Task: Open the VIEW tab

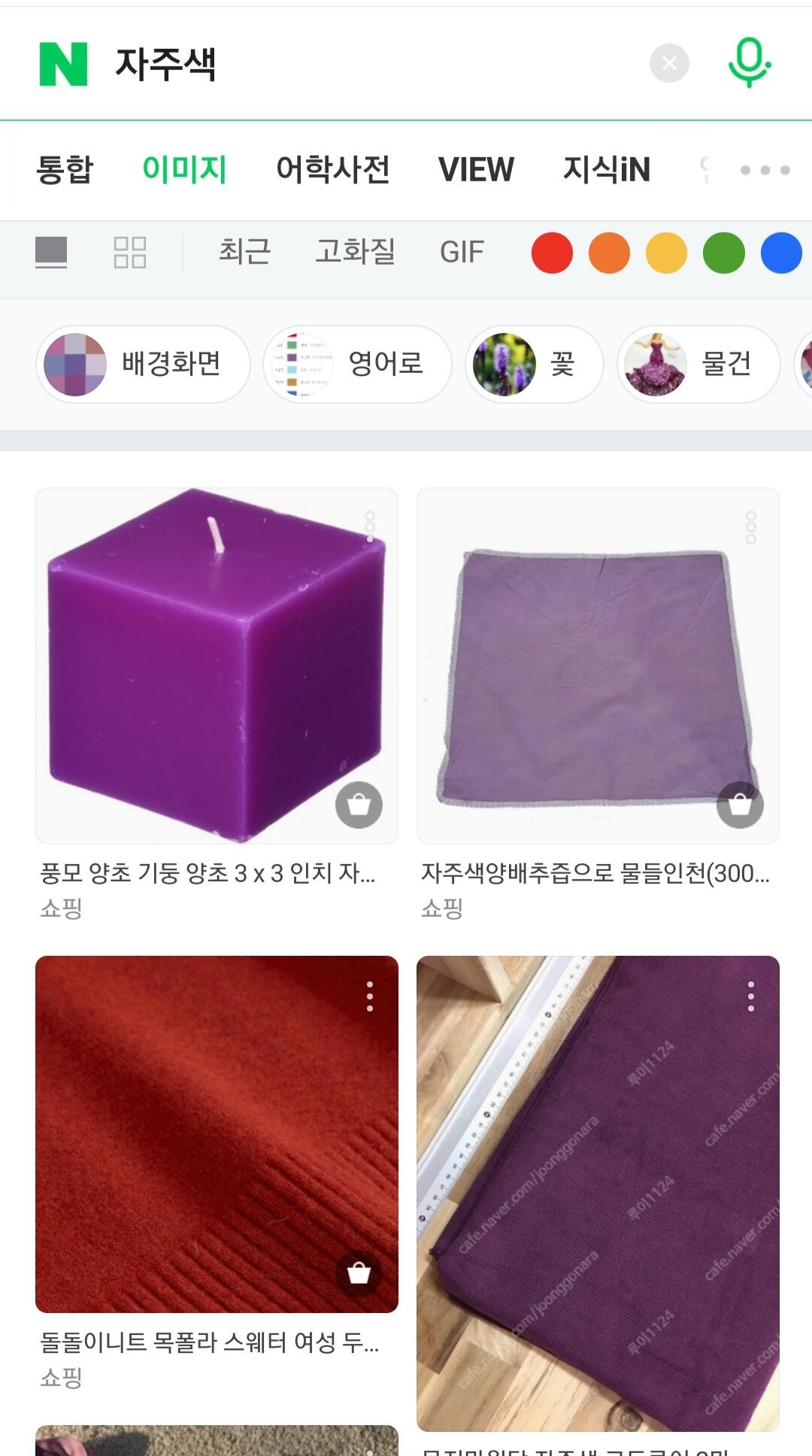Action: tap(476, 170)
